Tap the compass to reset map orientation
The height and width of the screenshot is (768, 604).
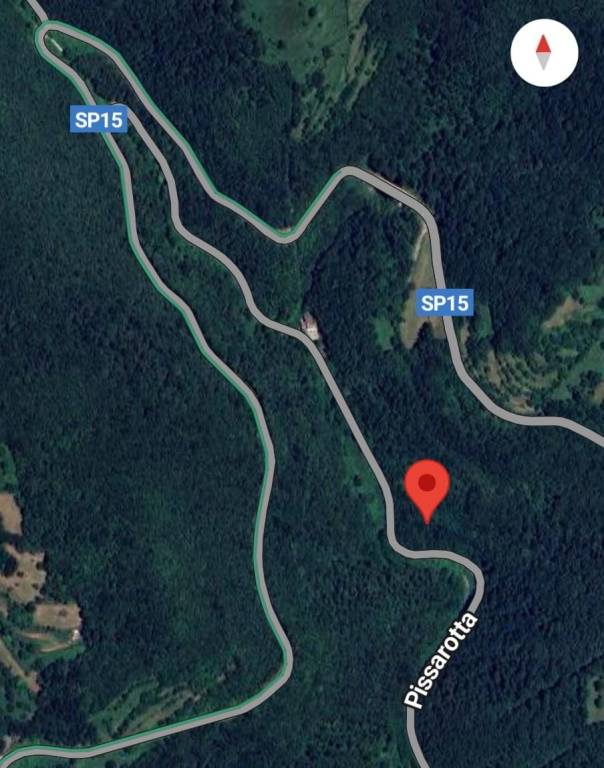click(544, 52)
